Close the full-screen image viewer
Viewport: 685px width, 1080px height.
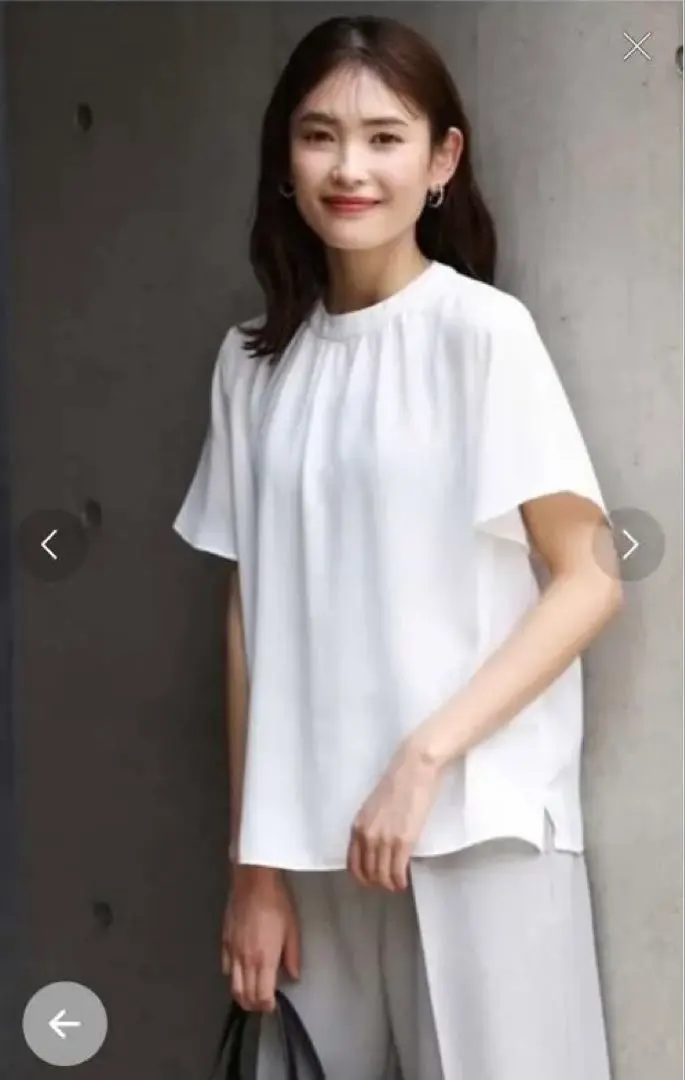click(637, 46)
